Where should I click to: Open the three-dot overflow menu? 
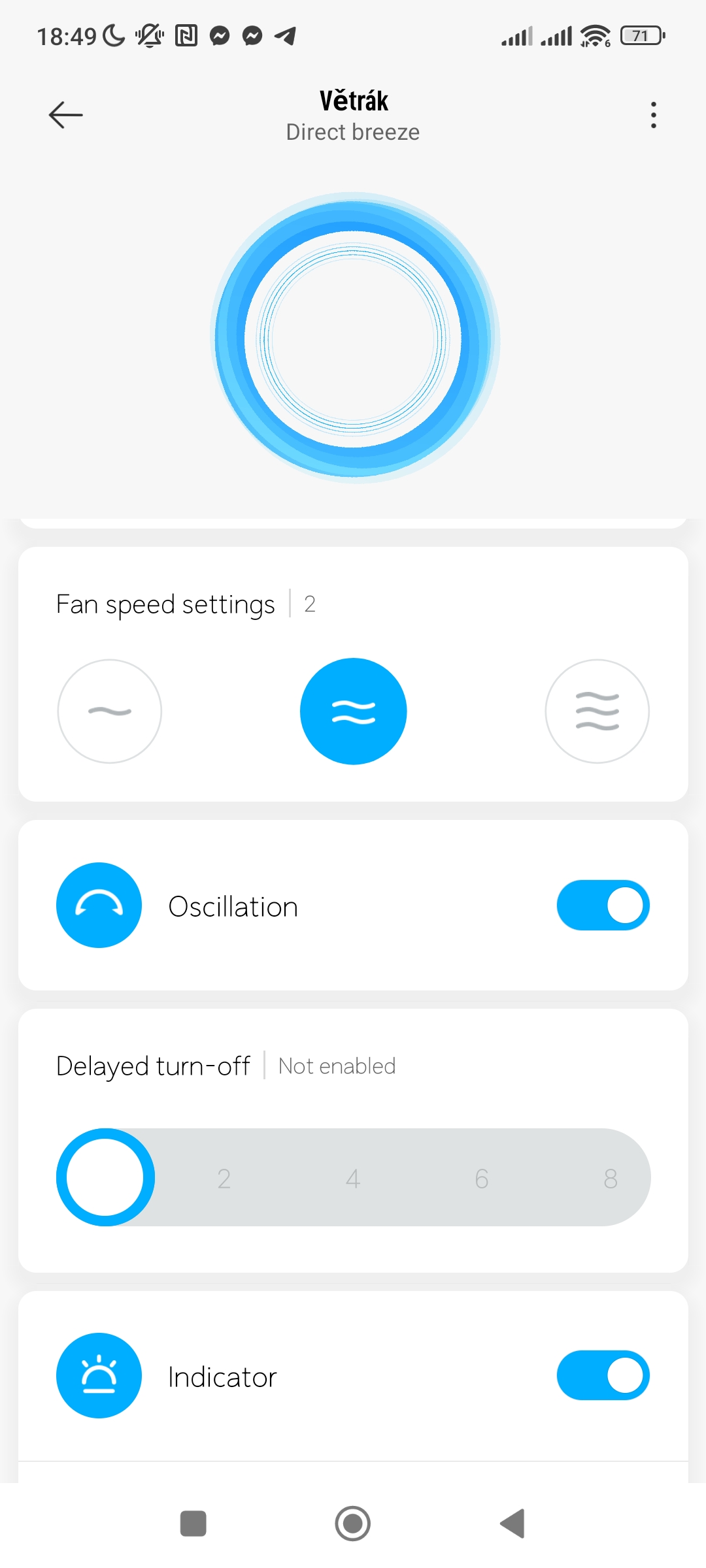(x=653, y=115)
